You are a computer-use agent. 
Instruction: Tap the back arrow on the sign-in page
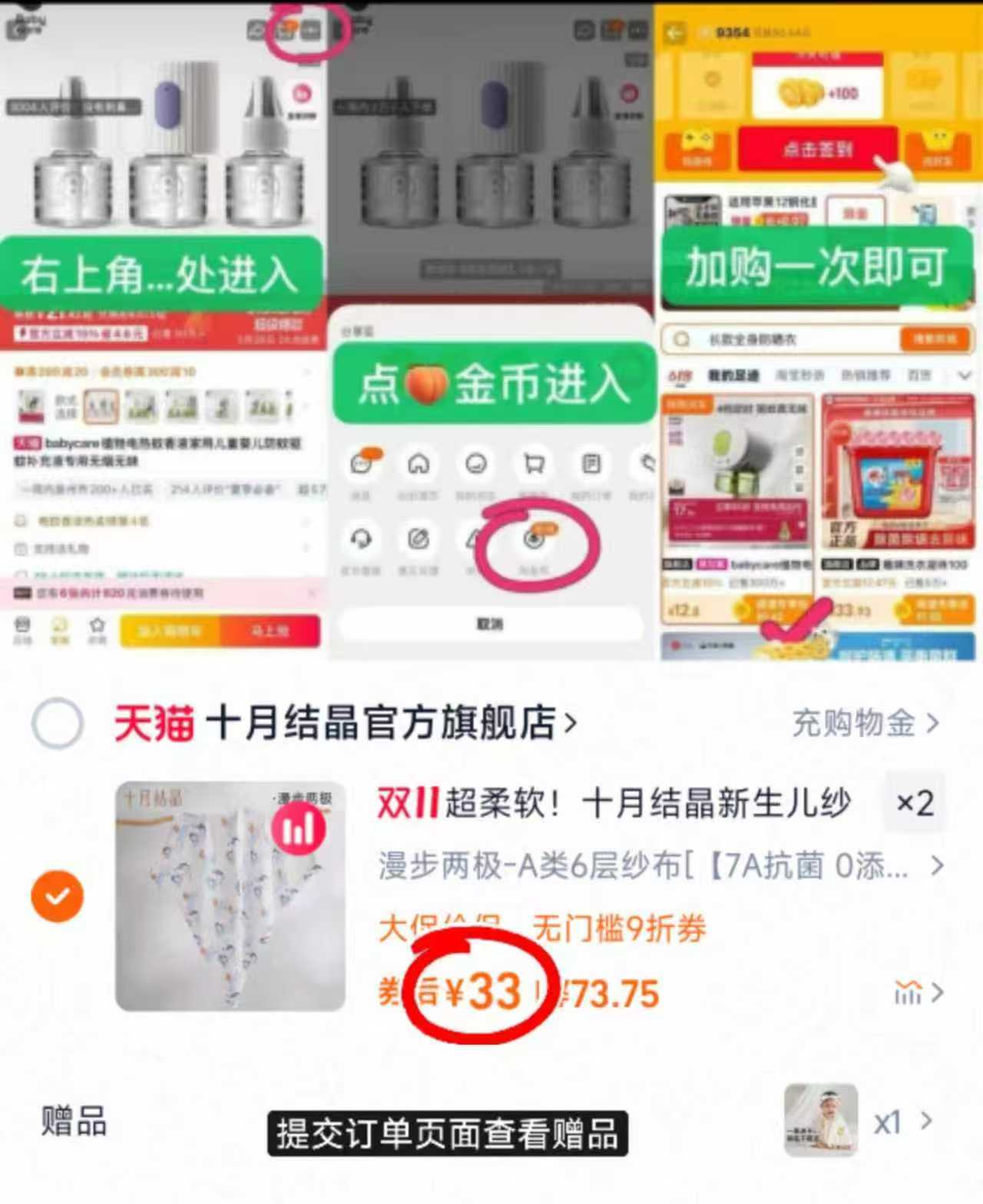coord(674,31)
